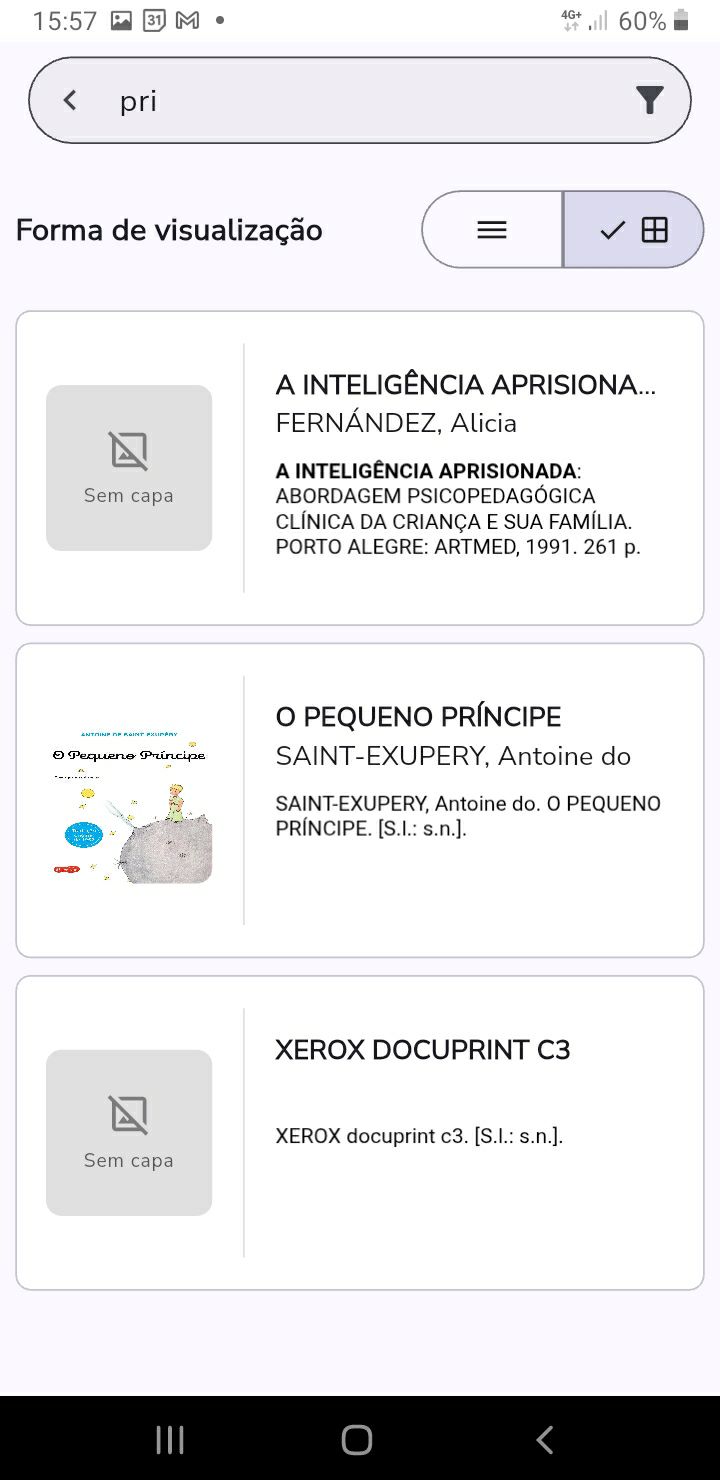Select the grid view option
Screen dimensions: 720x1480
(x=634, y=230)
